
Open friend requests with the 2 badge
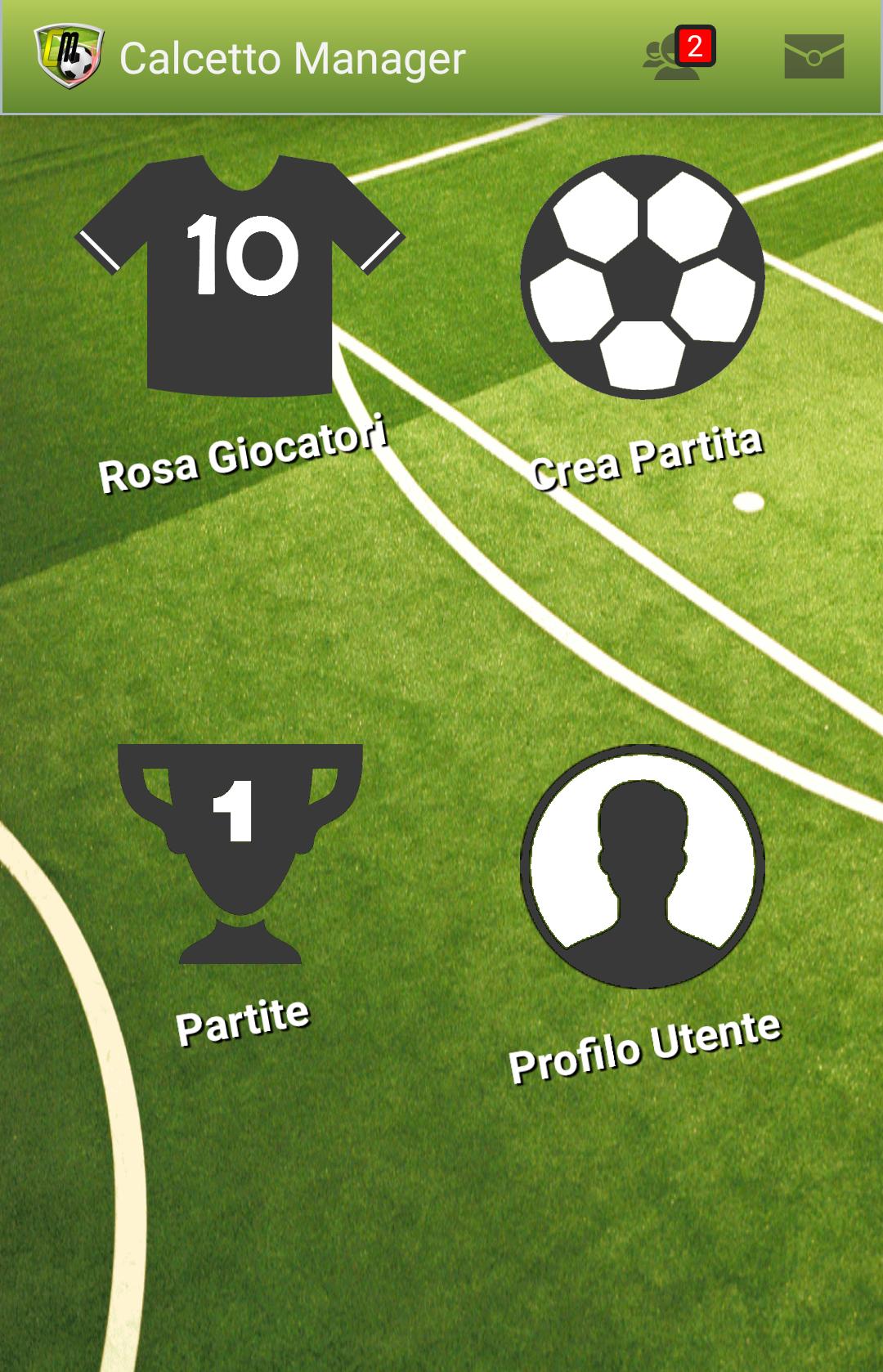point(675,57)
